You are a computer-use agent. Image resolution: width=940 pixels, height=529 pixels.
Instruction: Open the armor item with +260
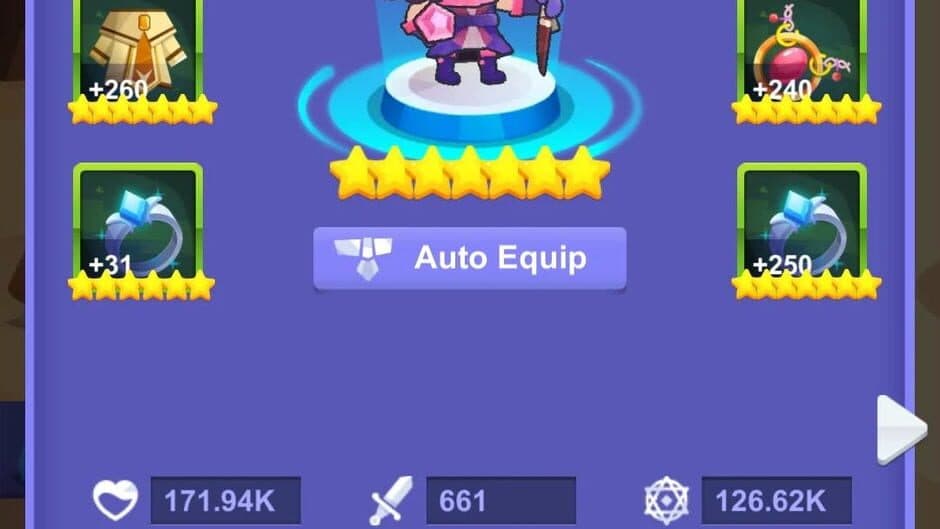tap(138, 50)
